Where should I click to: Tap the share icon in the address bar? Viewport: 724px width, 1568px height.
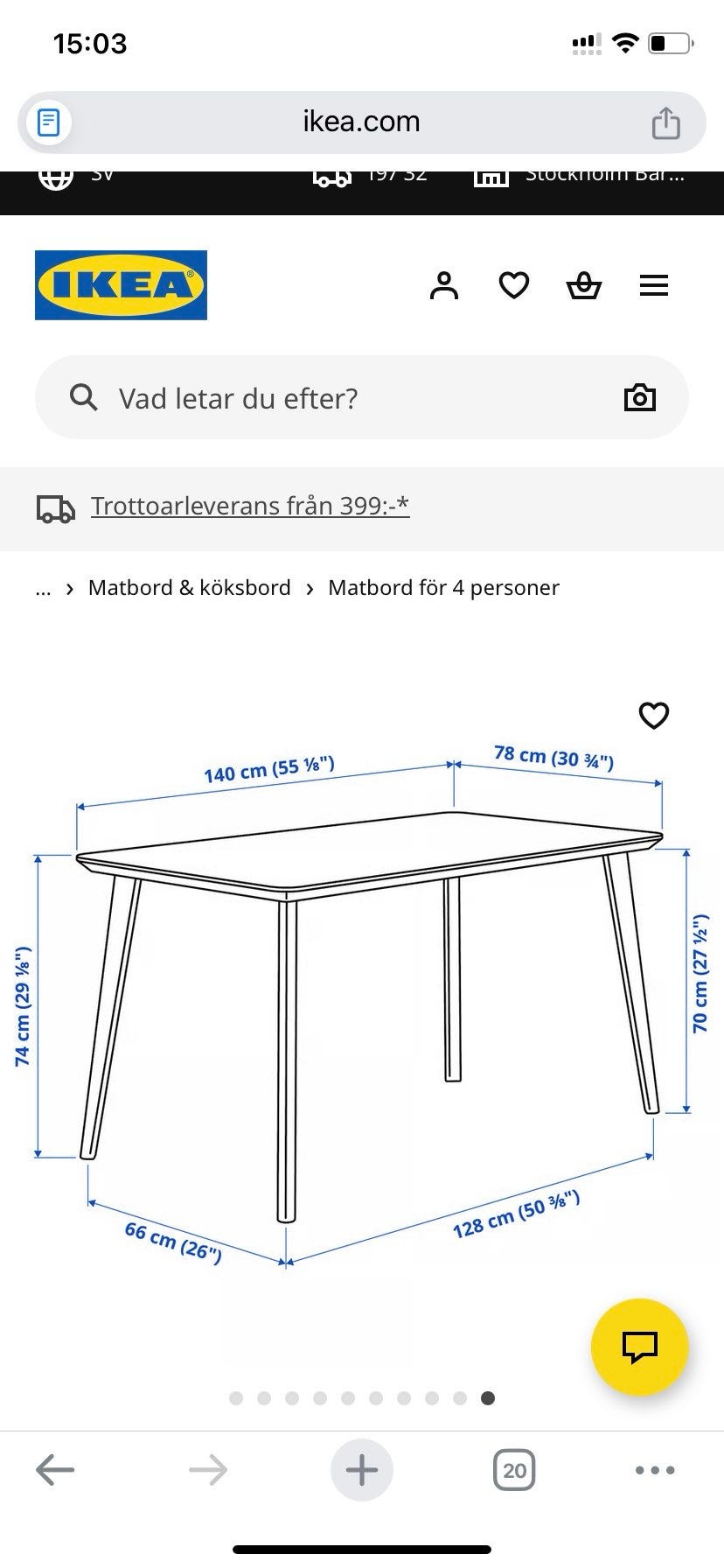[667, 122]
